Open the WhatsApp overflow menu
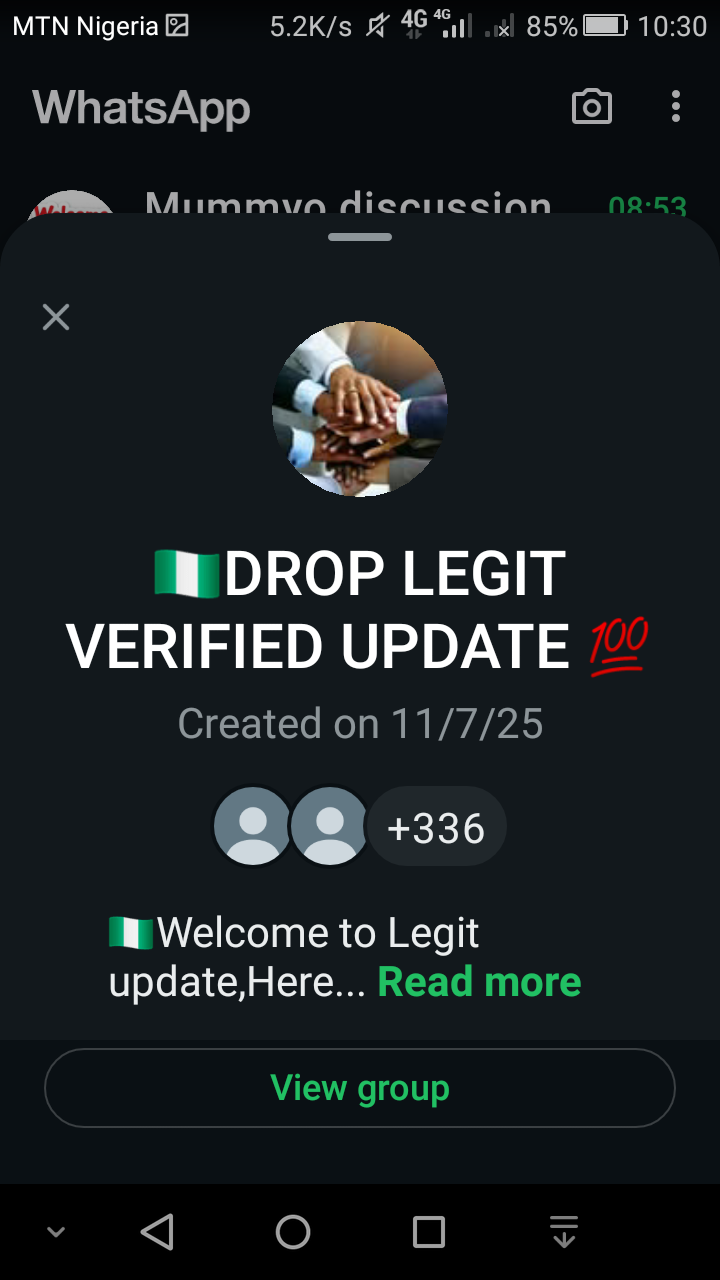This screenshot has width=720, height=1280. (x=676, y=107)
